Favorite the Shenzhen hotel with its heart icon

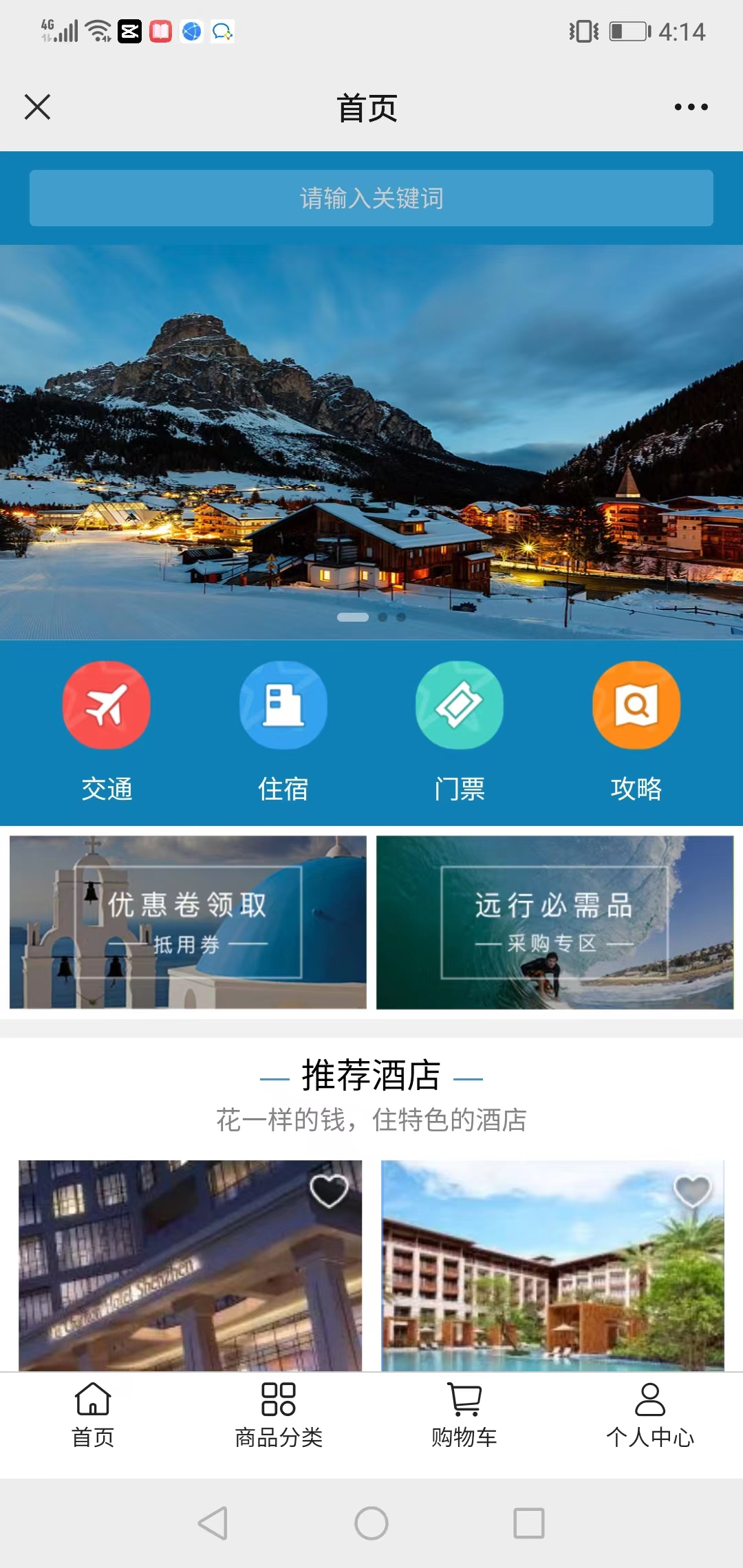(329, 1191)
